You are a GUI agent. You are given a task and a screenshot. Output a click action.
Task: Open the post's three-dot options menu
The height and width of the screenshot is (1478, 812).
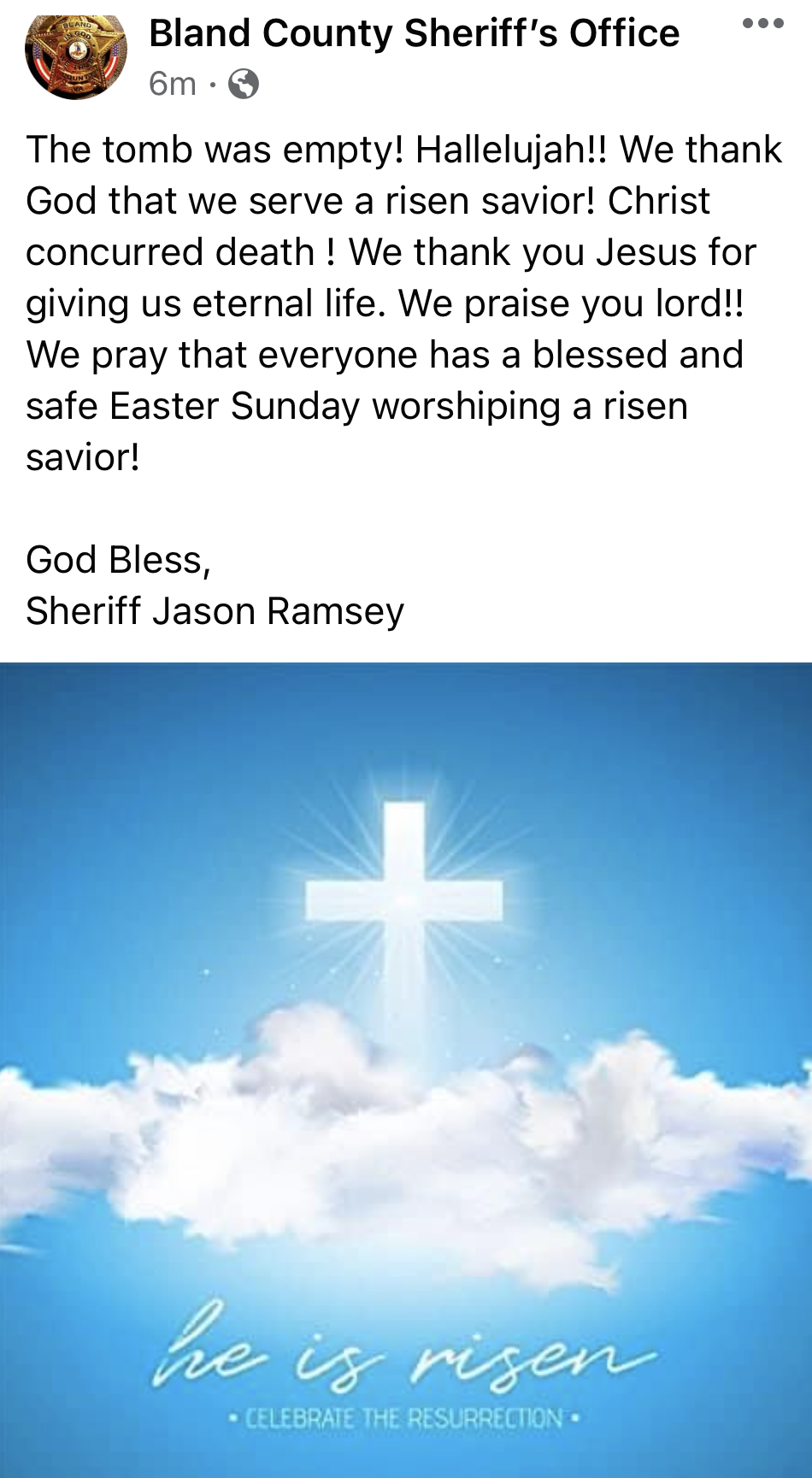pos(762,24)
